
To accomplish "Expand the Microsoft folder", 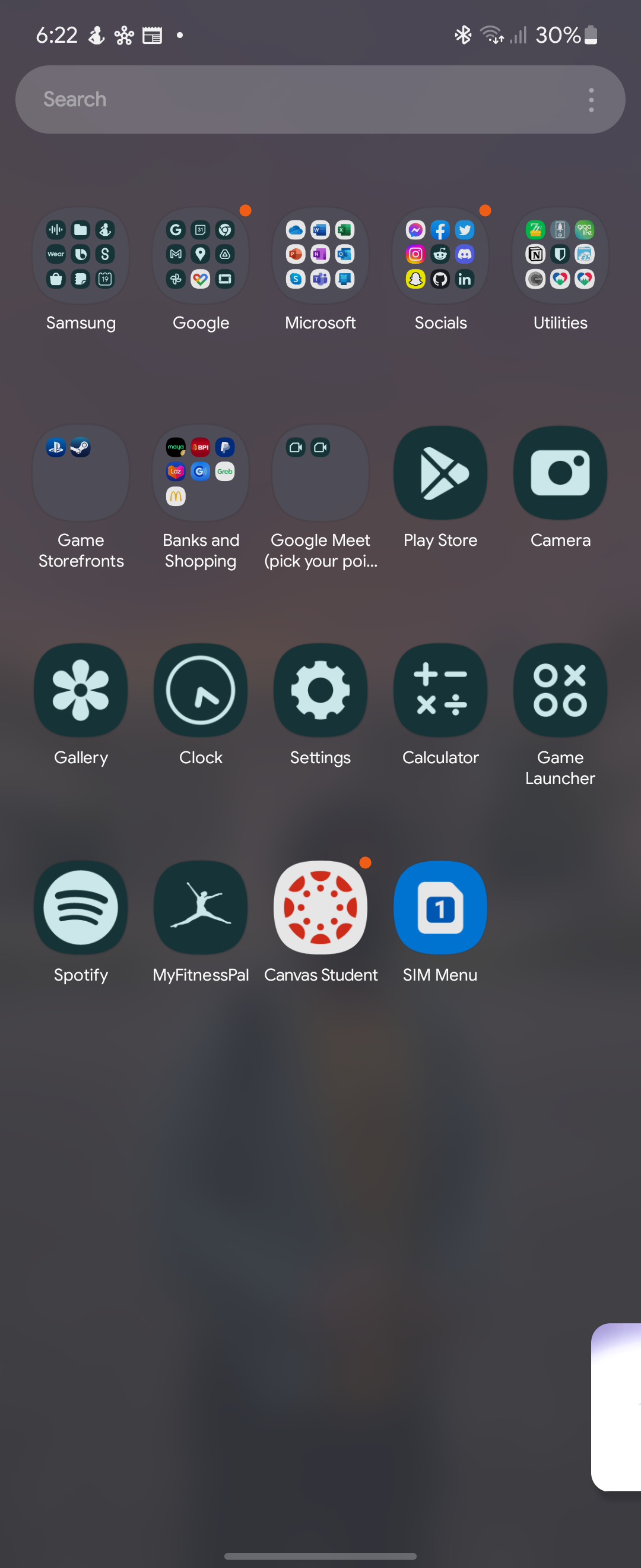I will coord(320,255).
